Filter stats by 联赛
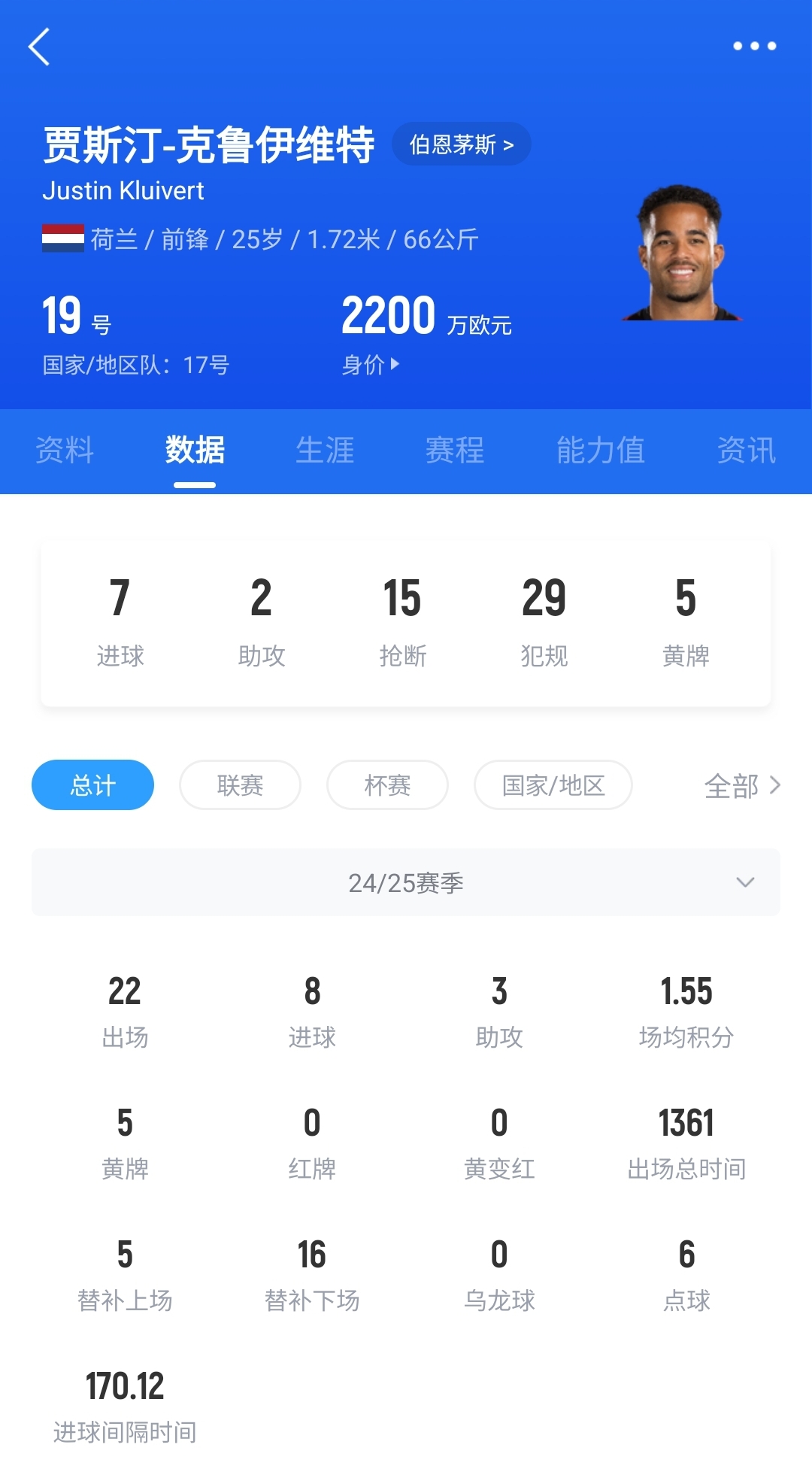This screenshot has width=812, height=1484. 240,785
